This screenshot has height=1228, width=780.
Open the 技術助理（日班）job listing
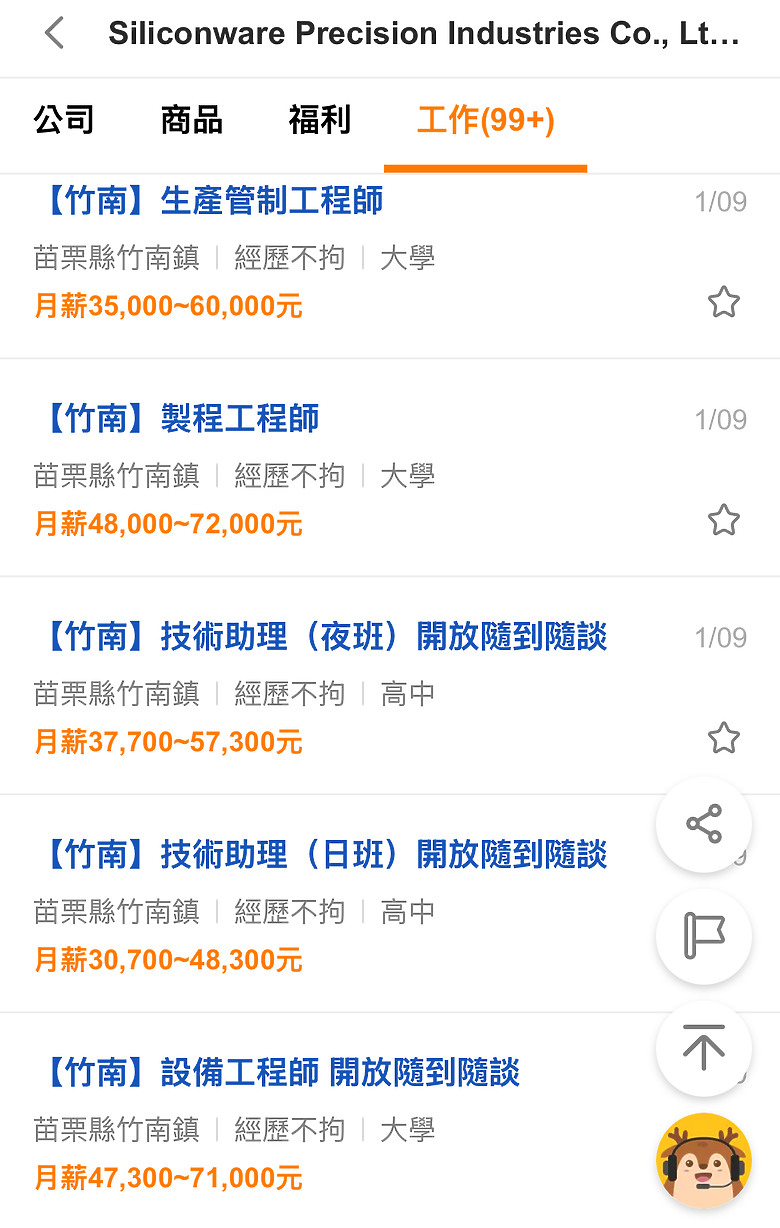click(324, 855)
